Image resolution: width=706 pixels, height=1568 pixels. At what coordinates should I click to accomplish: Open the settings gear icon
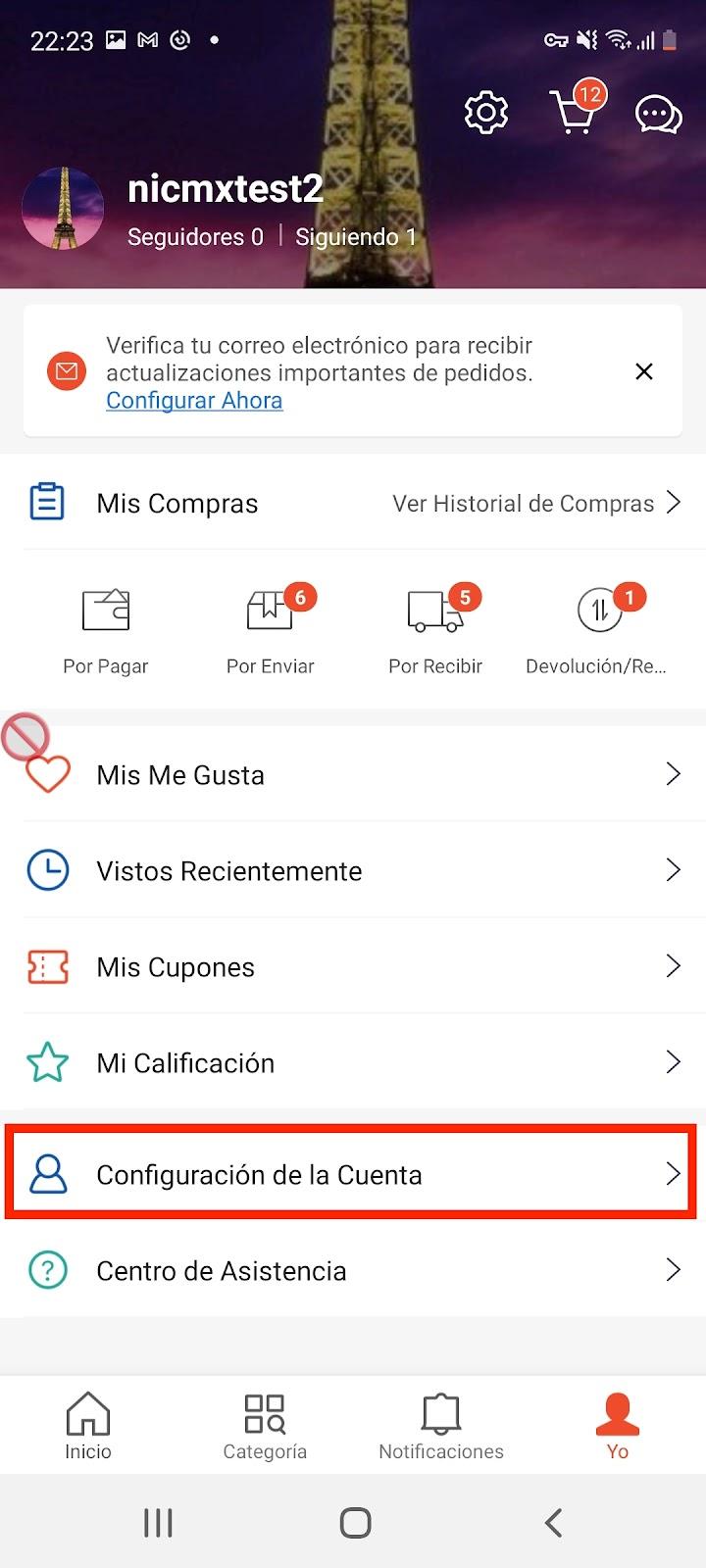486,113
